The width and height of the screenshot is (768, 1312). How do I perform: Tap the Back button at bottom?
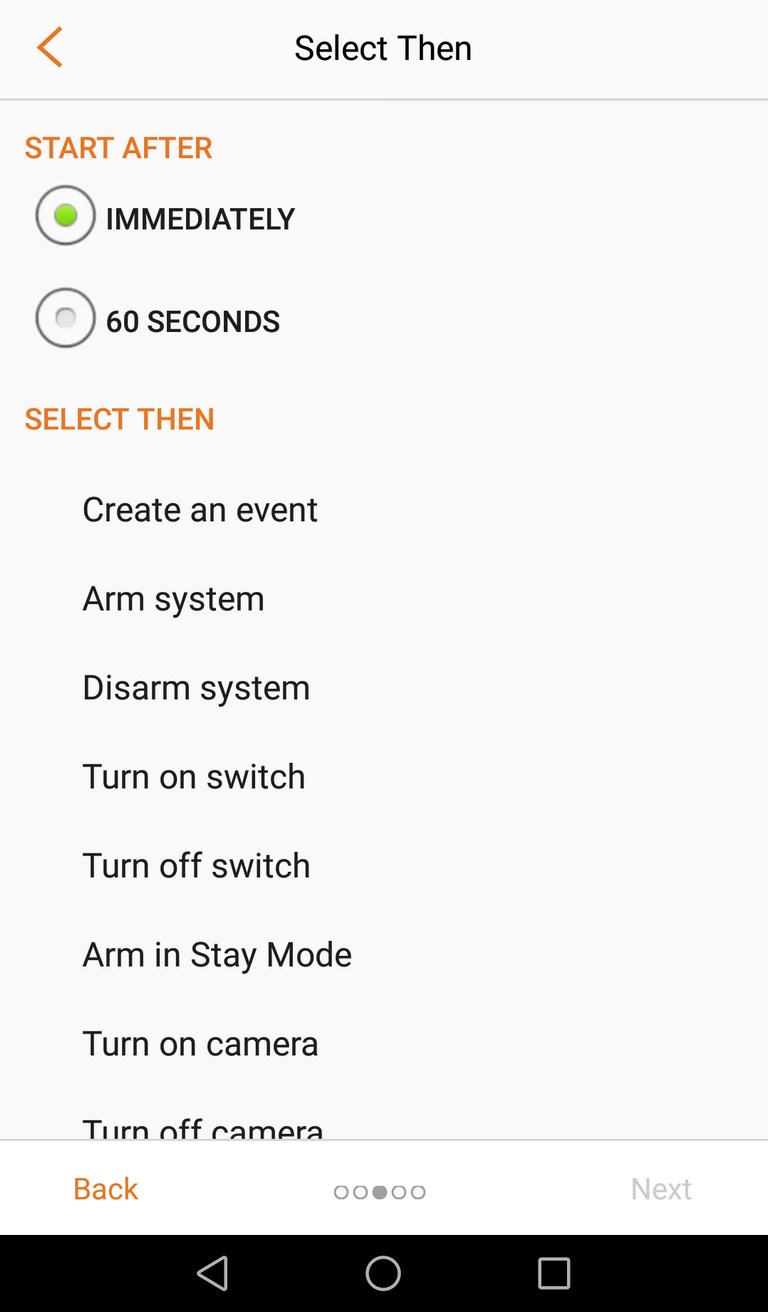106,1189
